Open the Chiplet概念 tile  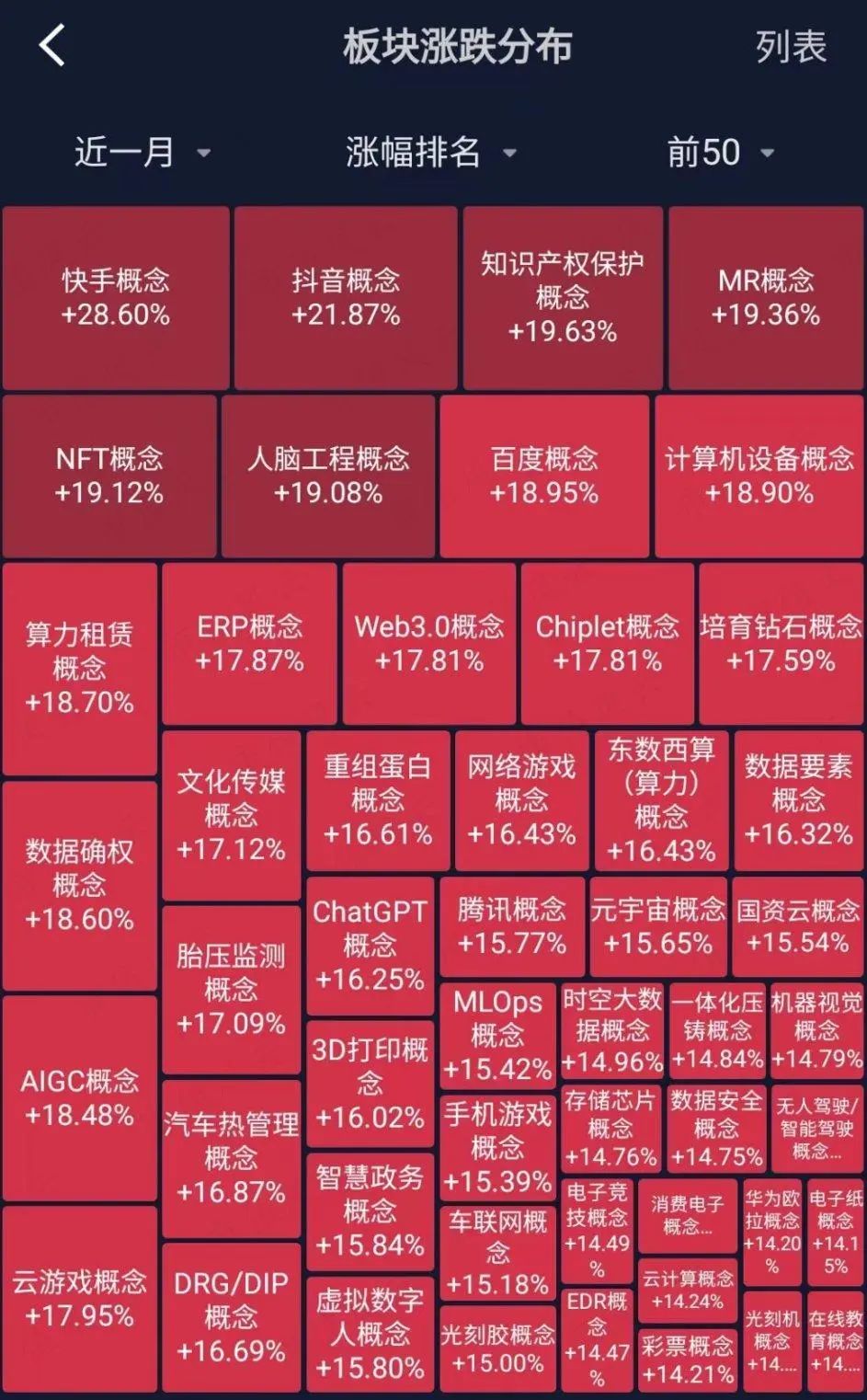point(607,643)
